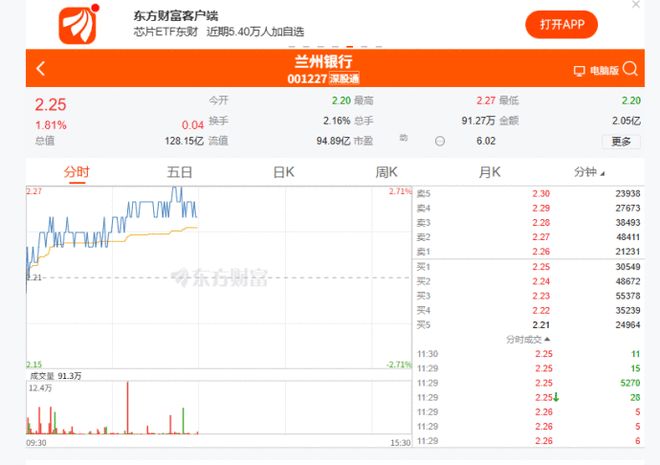Switch to the 五日 tab

coord(180,172)
